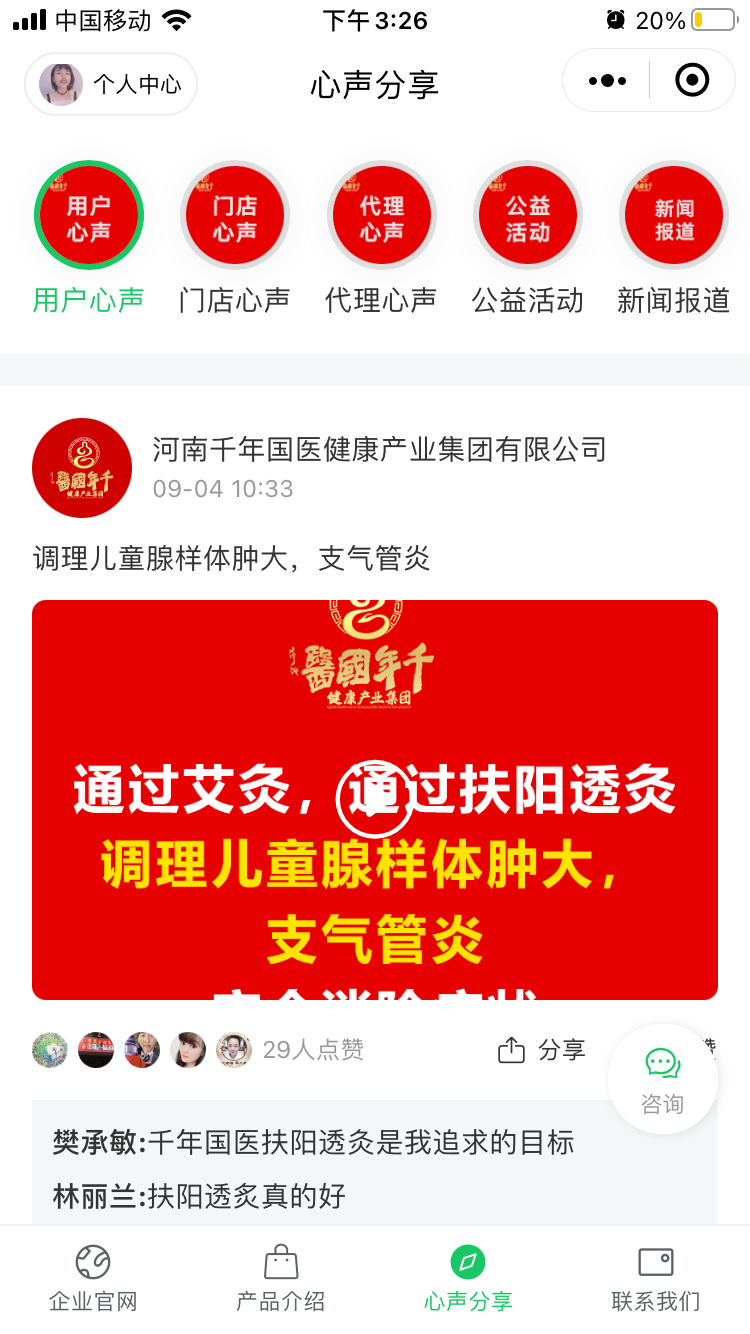This screenshot has width=750, height=1334.
Task: Open 个人中心 profile button
Action: 111,84
